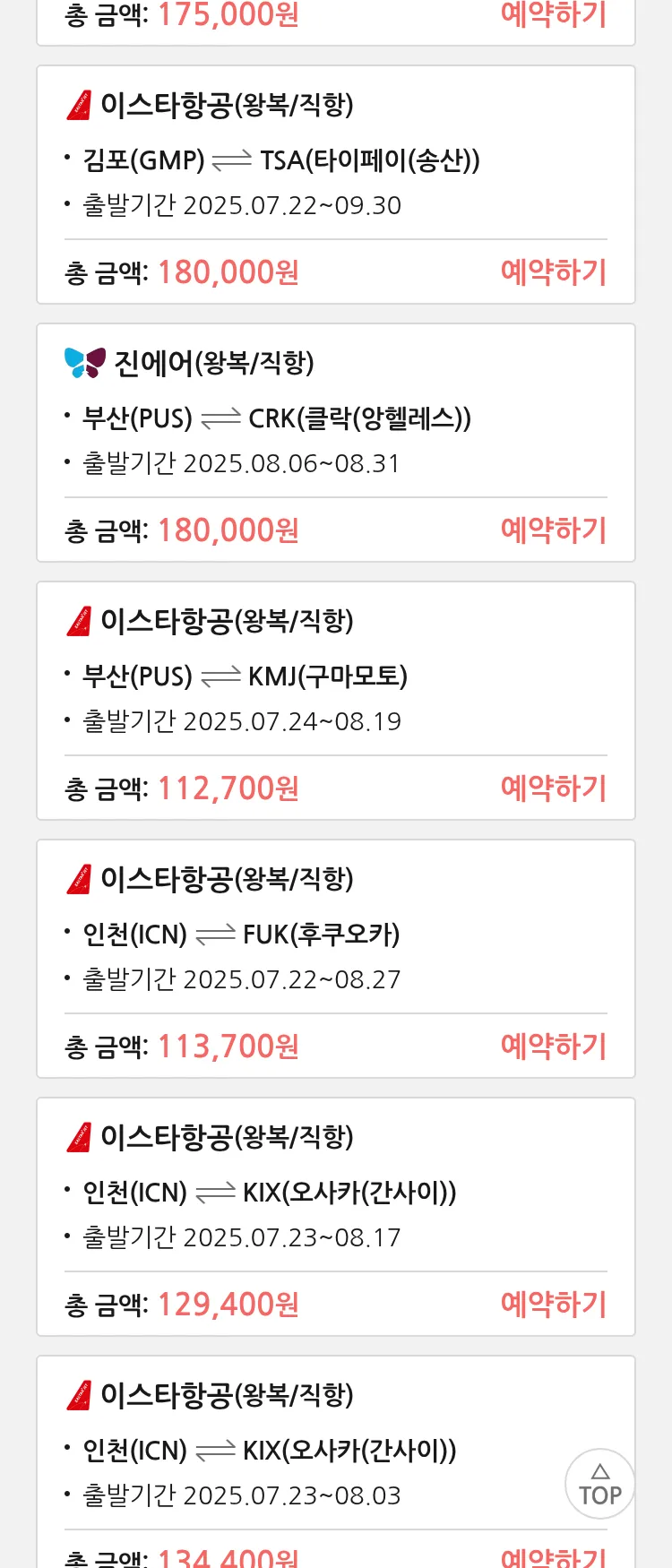Jump to top with the TOP button
Viewport: 672px width, 1568px height.
pos(599,1484)
